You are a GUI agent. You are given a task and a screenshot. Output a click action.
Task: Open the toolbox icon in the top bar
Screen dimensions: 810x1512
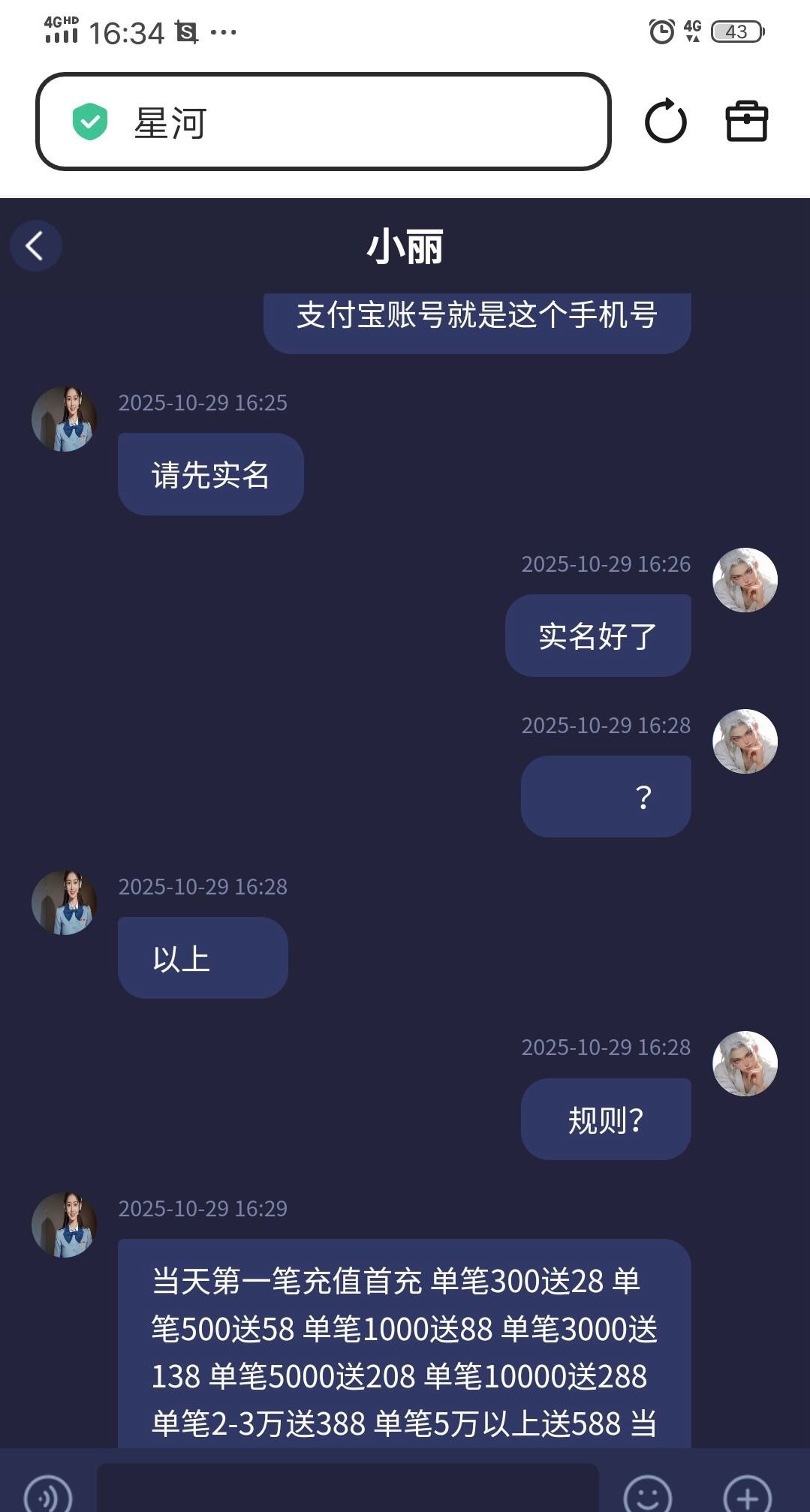coord(746,122)
